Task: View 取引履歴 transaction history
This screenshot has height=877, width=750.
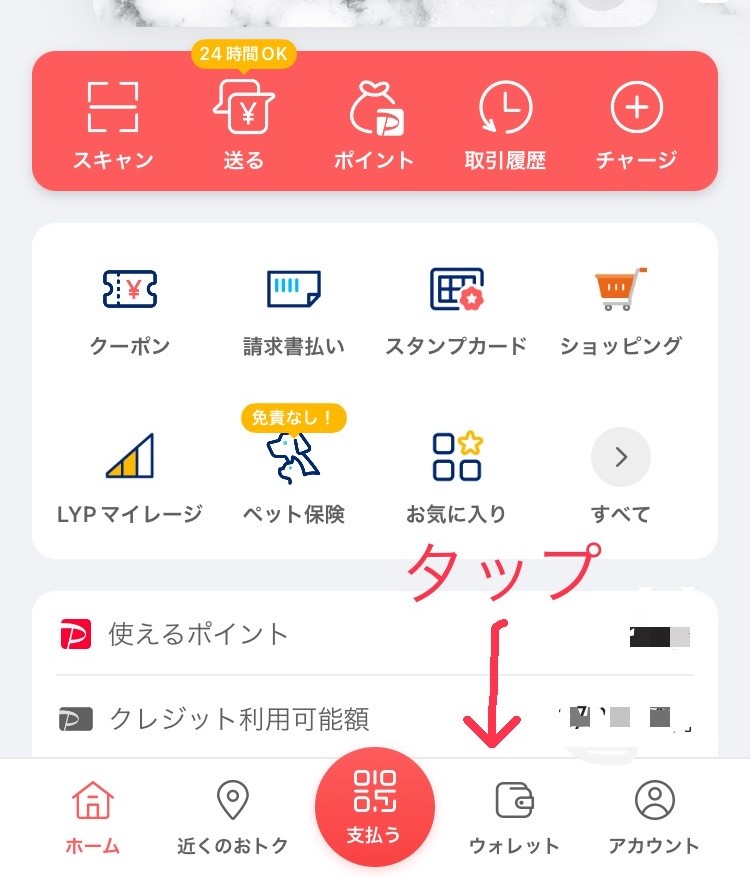Action: point(505,124)
